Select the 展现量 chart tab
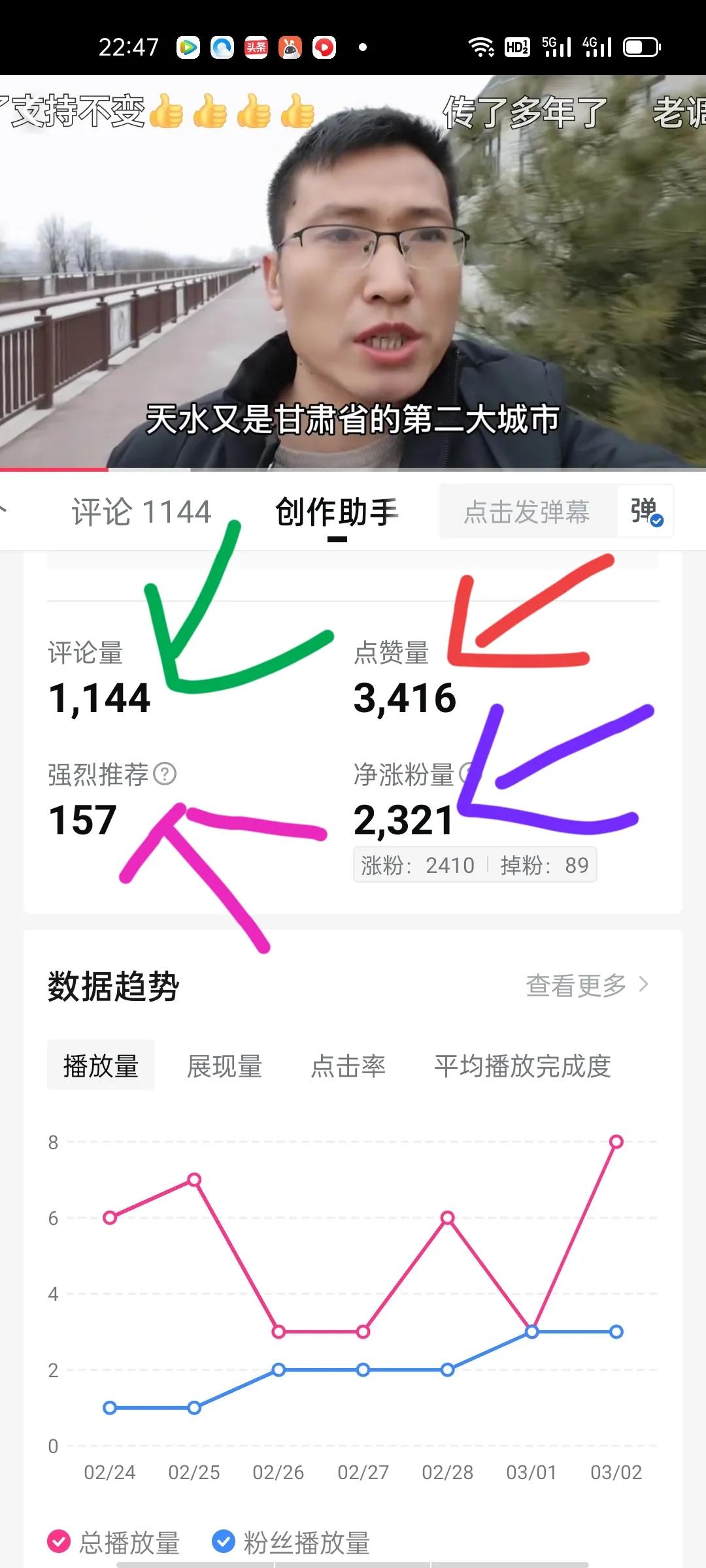 coord(225,1065)
